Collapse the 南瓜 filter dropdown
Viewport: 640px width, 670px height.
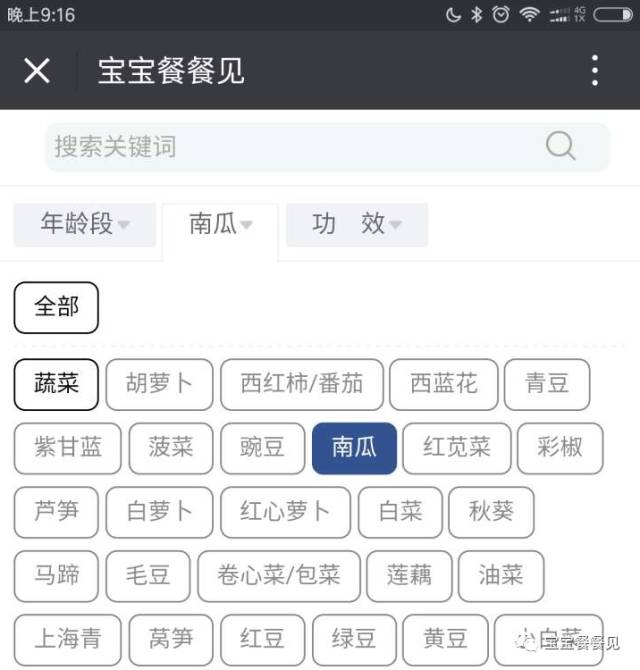220,224
